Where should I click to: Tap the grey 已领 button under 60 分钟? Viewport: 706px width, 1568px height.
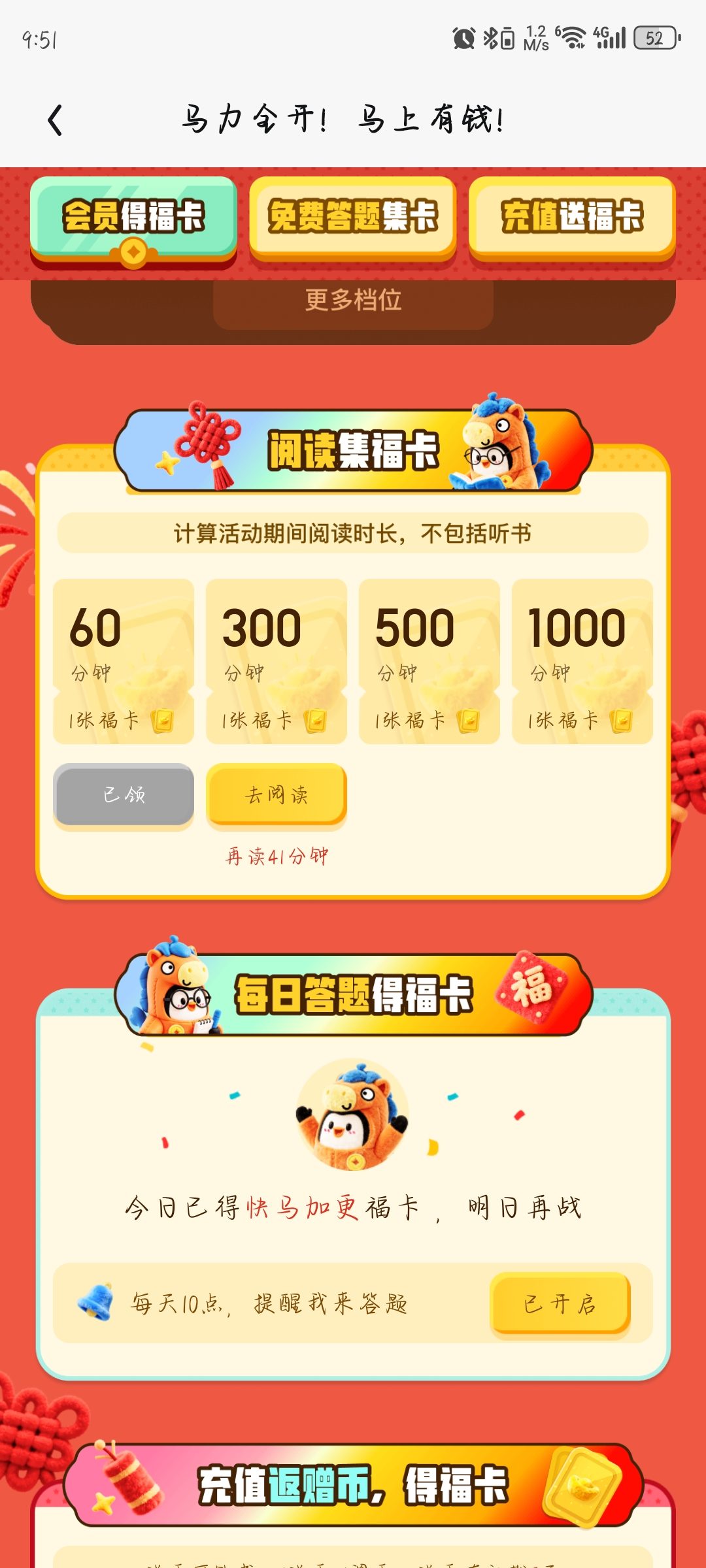(x=124, y=794)
